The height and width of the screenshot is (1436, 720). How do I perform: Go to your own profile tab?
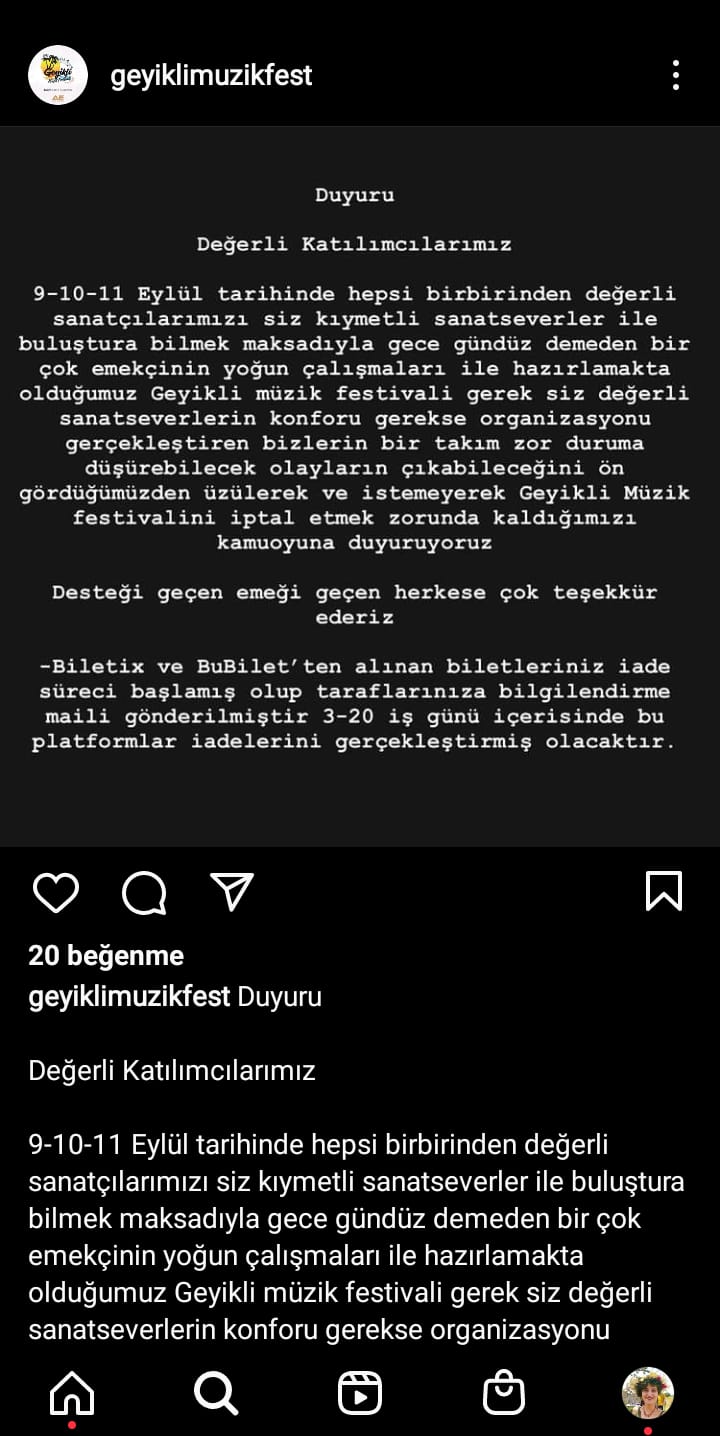(647, 1392)
